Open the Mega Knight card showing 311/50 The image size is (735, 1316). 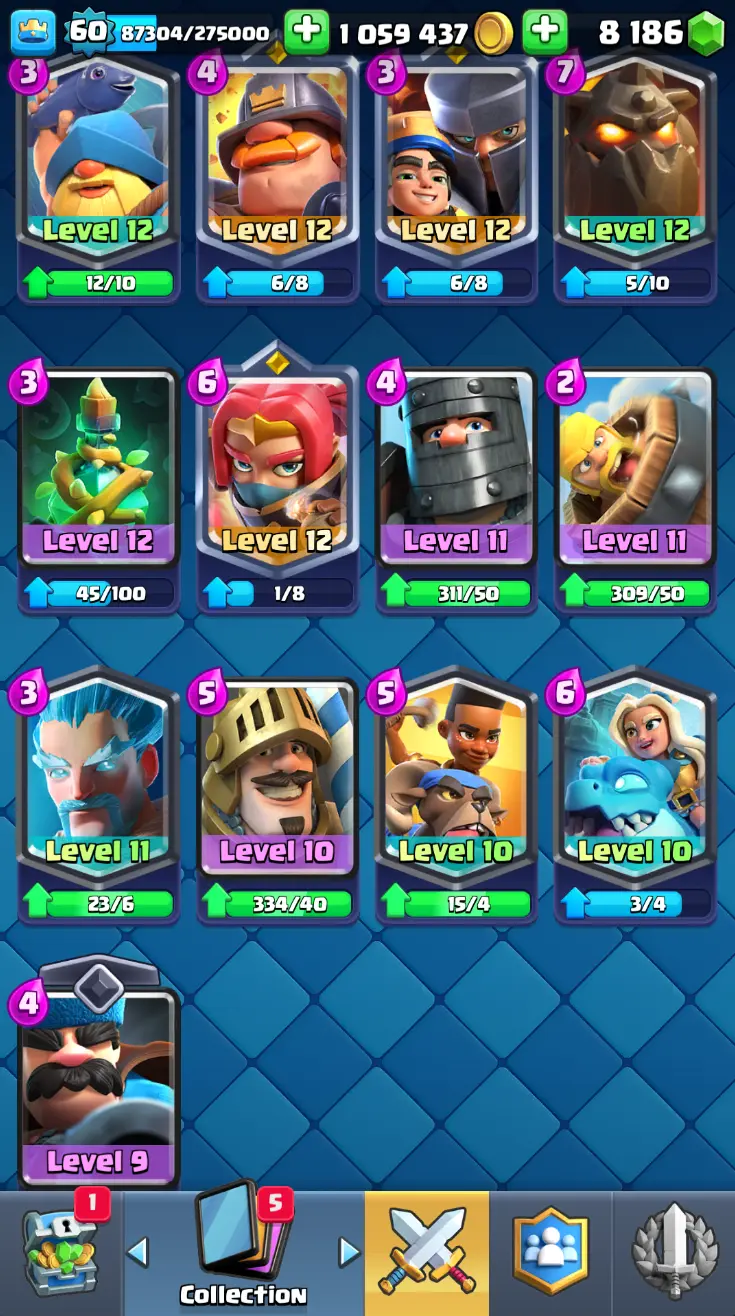[x=455, y=480]
